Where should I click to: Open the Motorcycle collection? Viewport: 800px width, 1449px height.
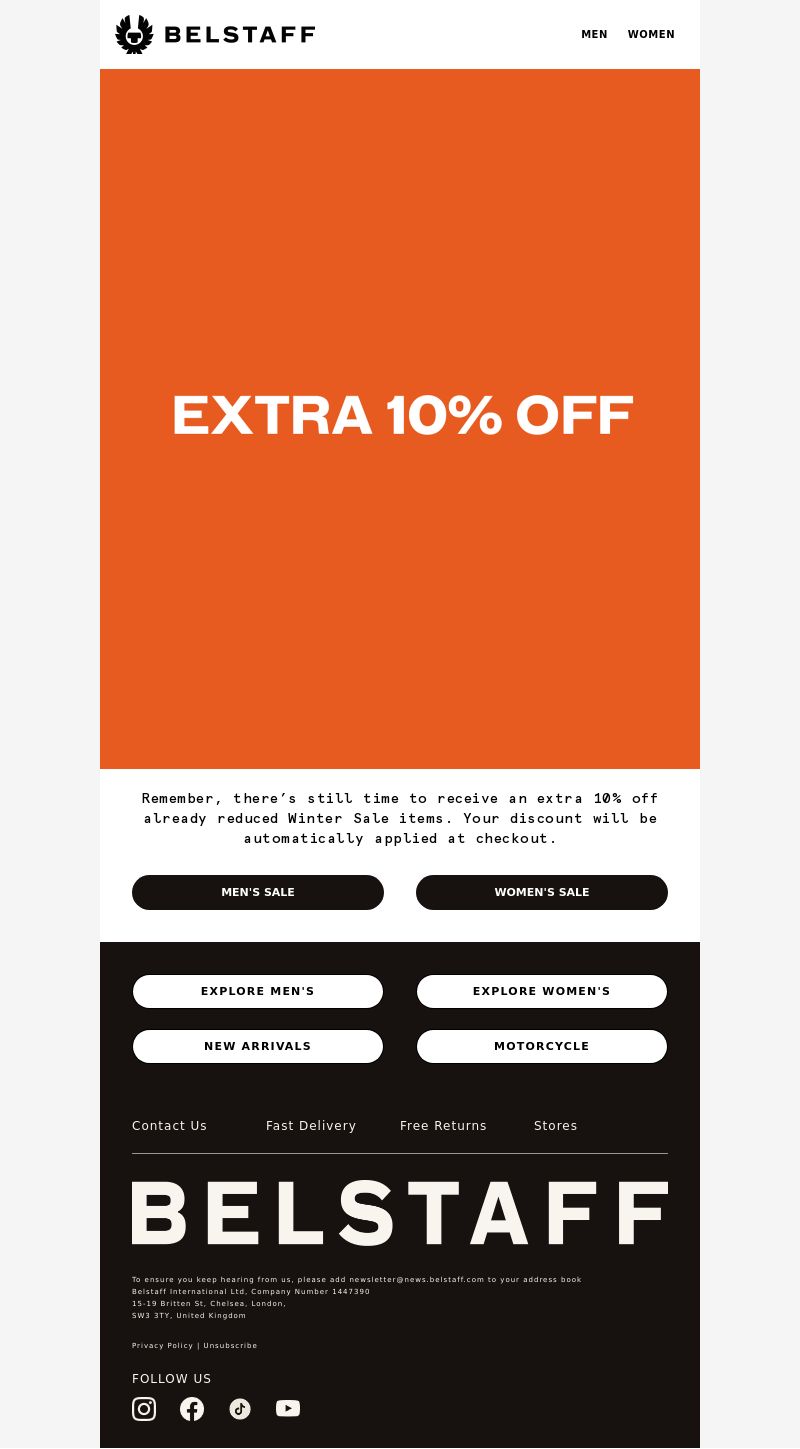[542, 1046]
